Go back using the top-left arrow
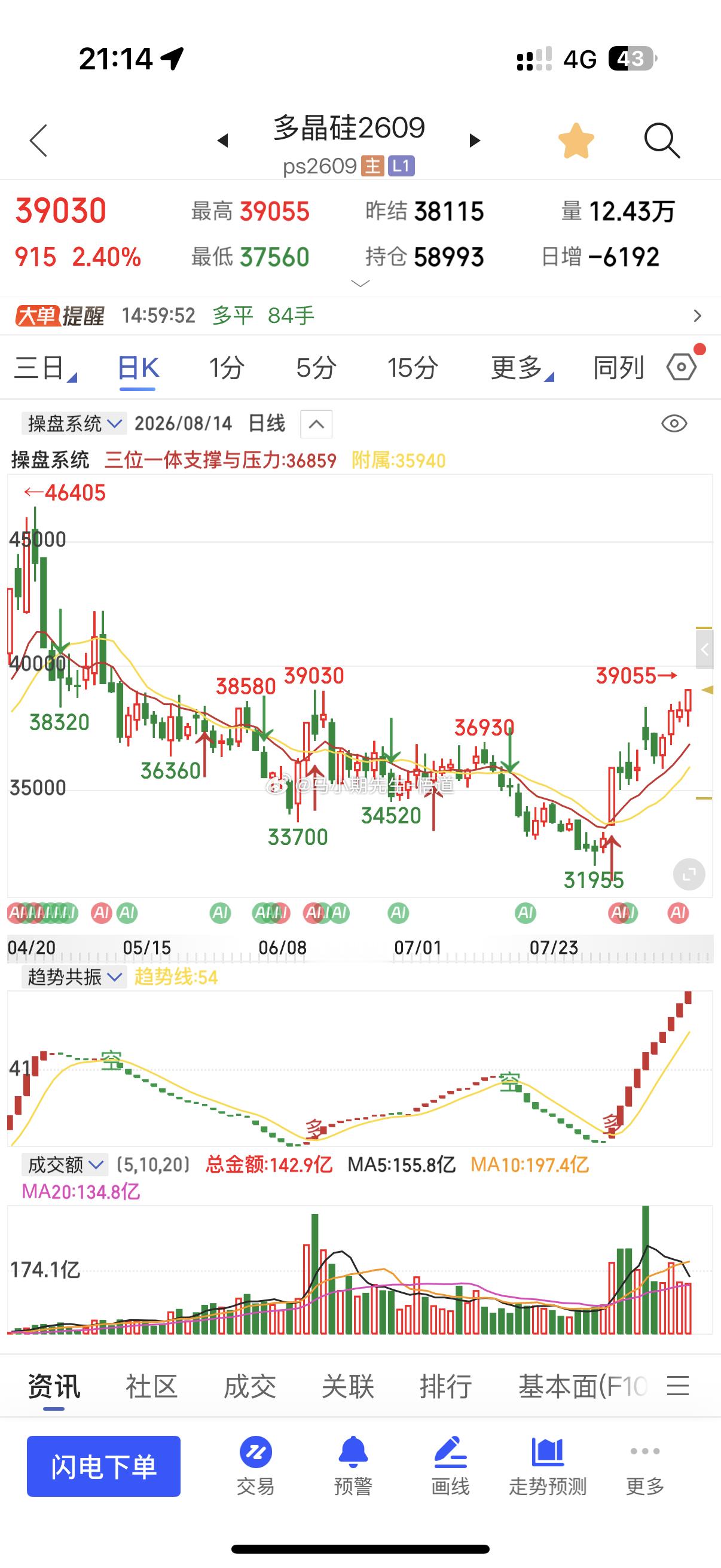Screen dimensions: 721x1568 (38, 141)
